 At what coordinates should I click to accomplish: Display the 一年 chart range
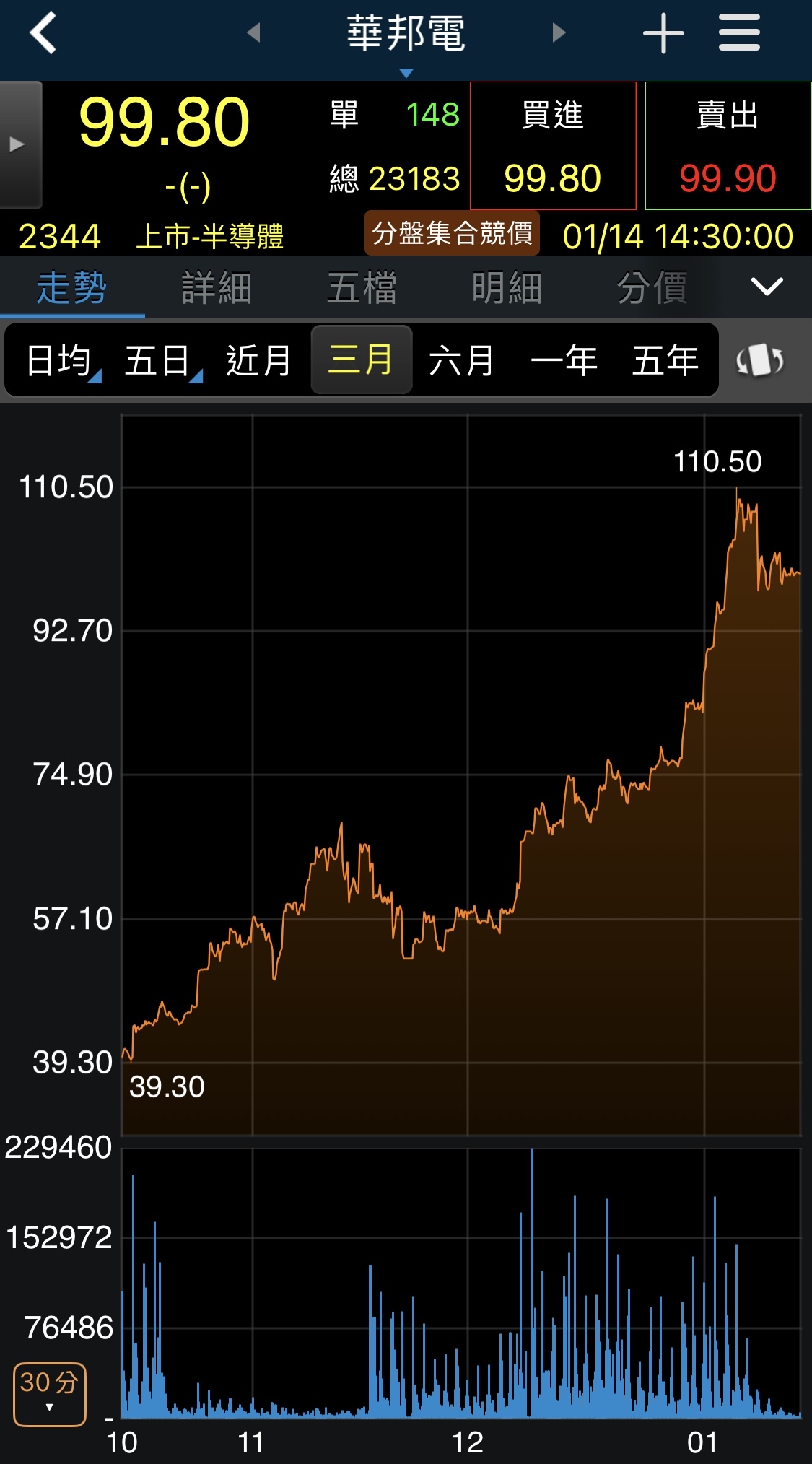coord(564,360)
